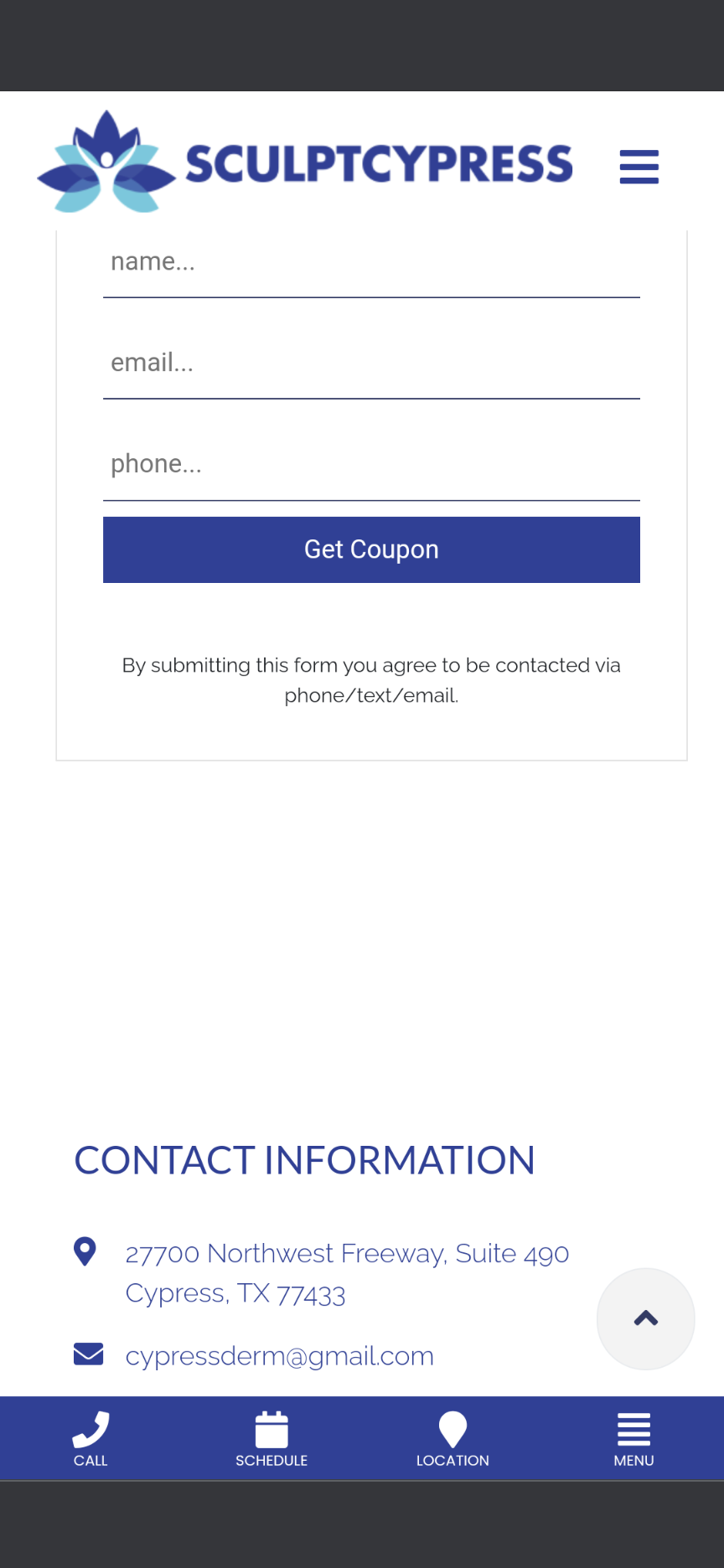This screenshot has width=724, height=1568.
Task: Open the hamburger menu beside the logo
Action: (x=639, y=167)
